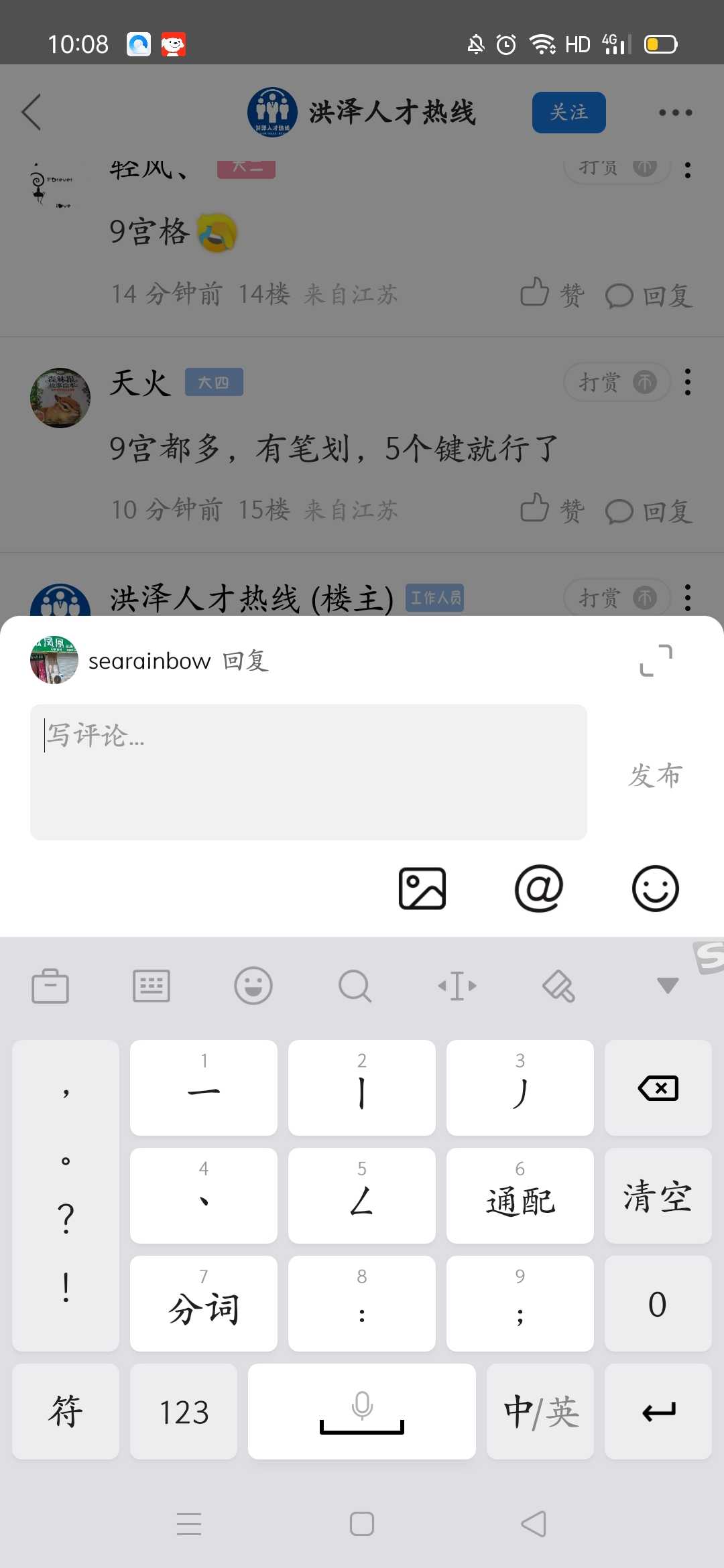Open the emoji picker in the reply panel
The image size is (724, 1568).
pos(656,889)
